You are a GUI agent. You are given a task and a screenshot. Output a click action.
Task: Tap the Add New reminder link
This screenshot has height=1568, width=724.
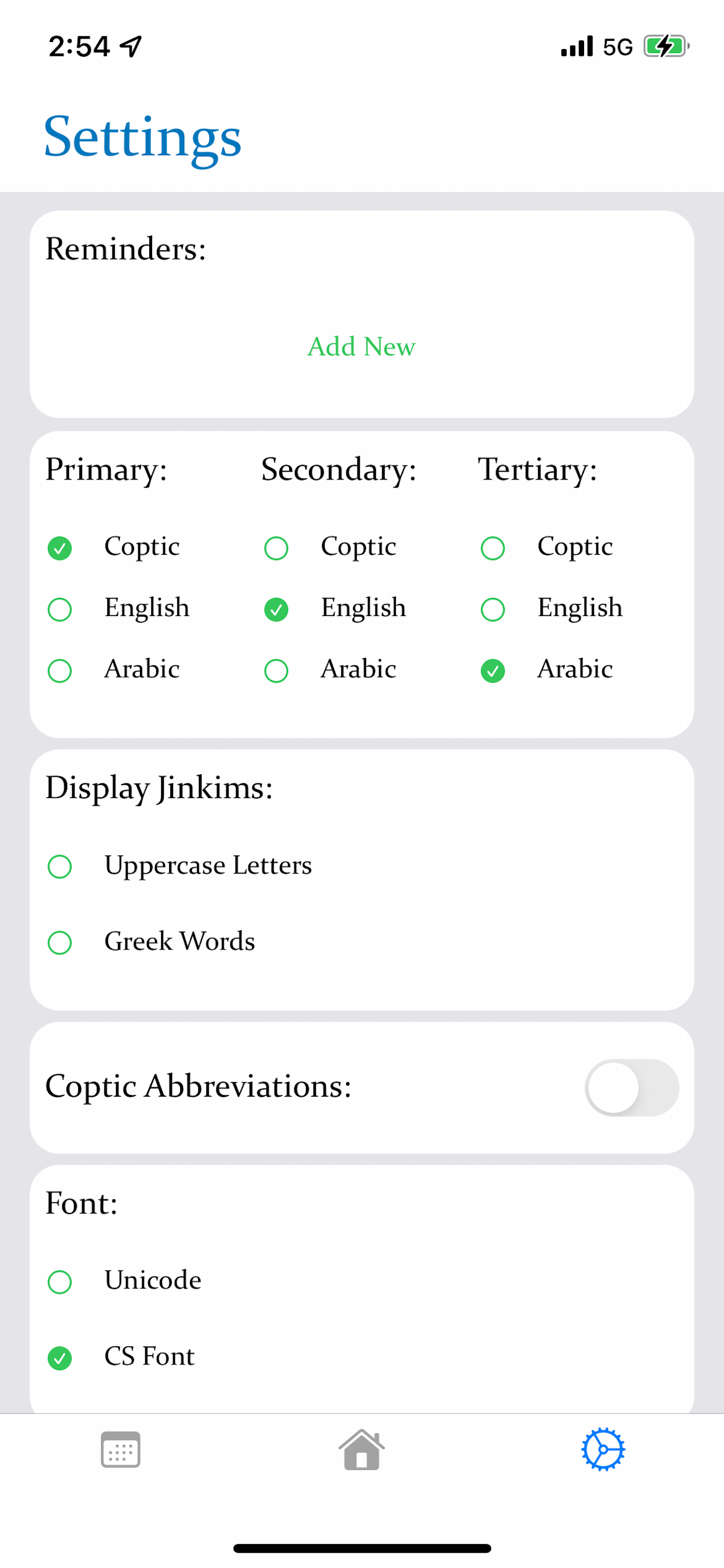point(361,346)
